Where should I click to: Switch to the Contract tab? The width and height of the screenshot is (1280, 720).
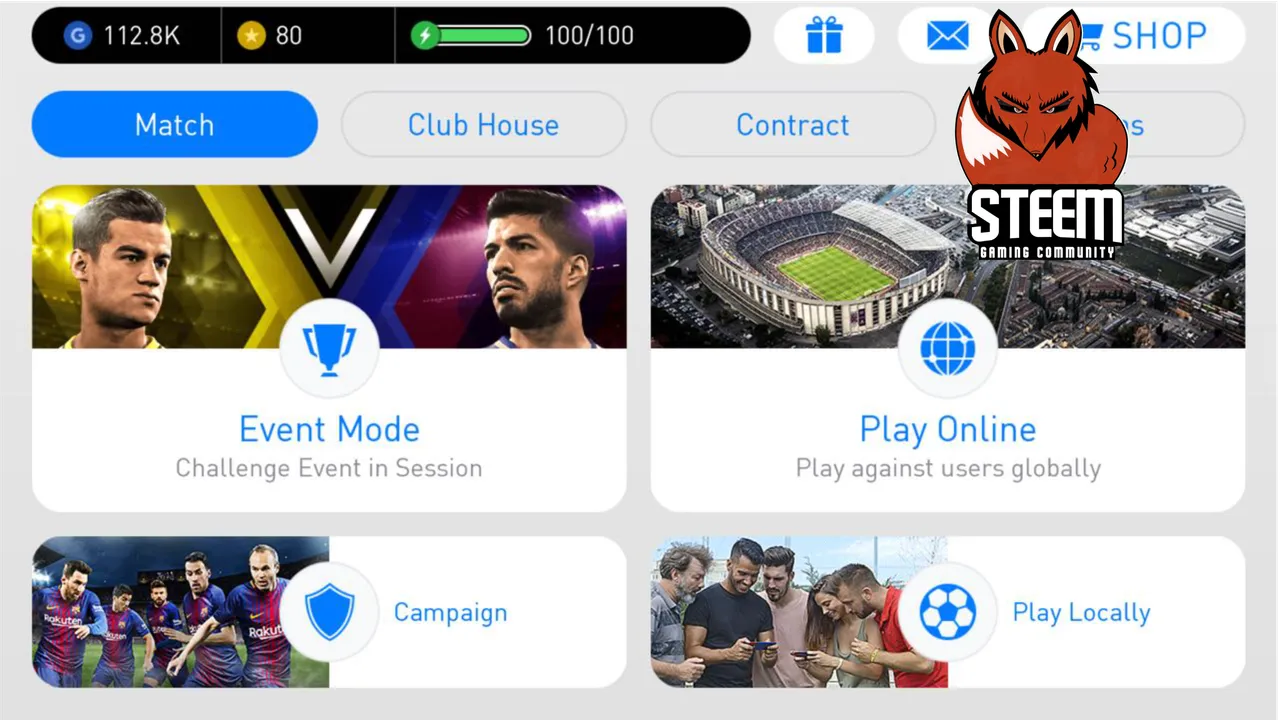[792, 125]
